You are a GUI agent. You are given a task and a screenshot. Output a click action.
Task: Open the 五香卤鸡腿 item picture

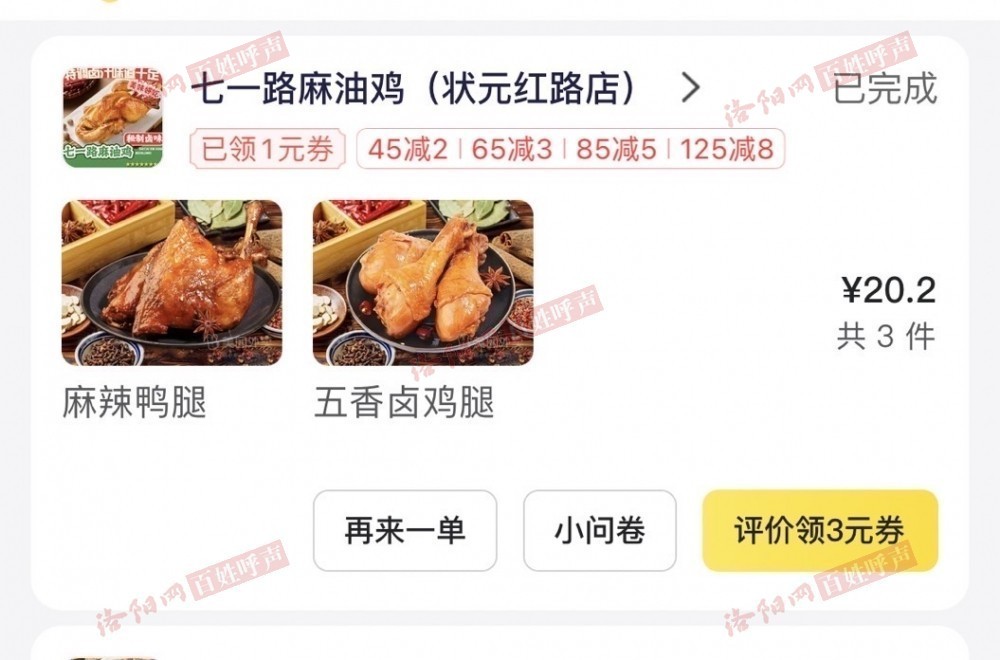click(x=423, y=283)
